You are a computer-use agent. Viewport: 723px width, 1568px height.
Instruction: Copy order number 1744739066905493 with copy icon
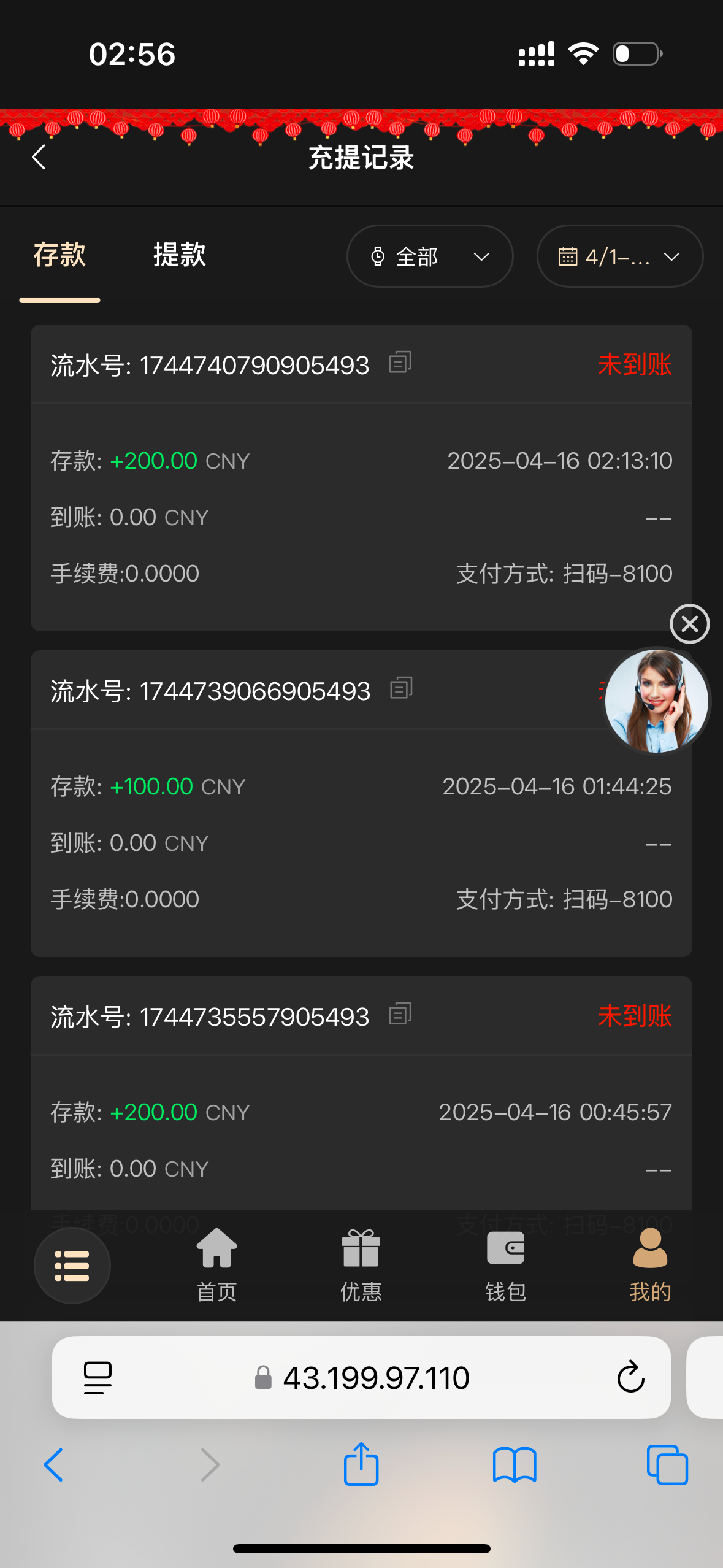coord(400,688)
